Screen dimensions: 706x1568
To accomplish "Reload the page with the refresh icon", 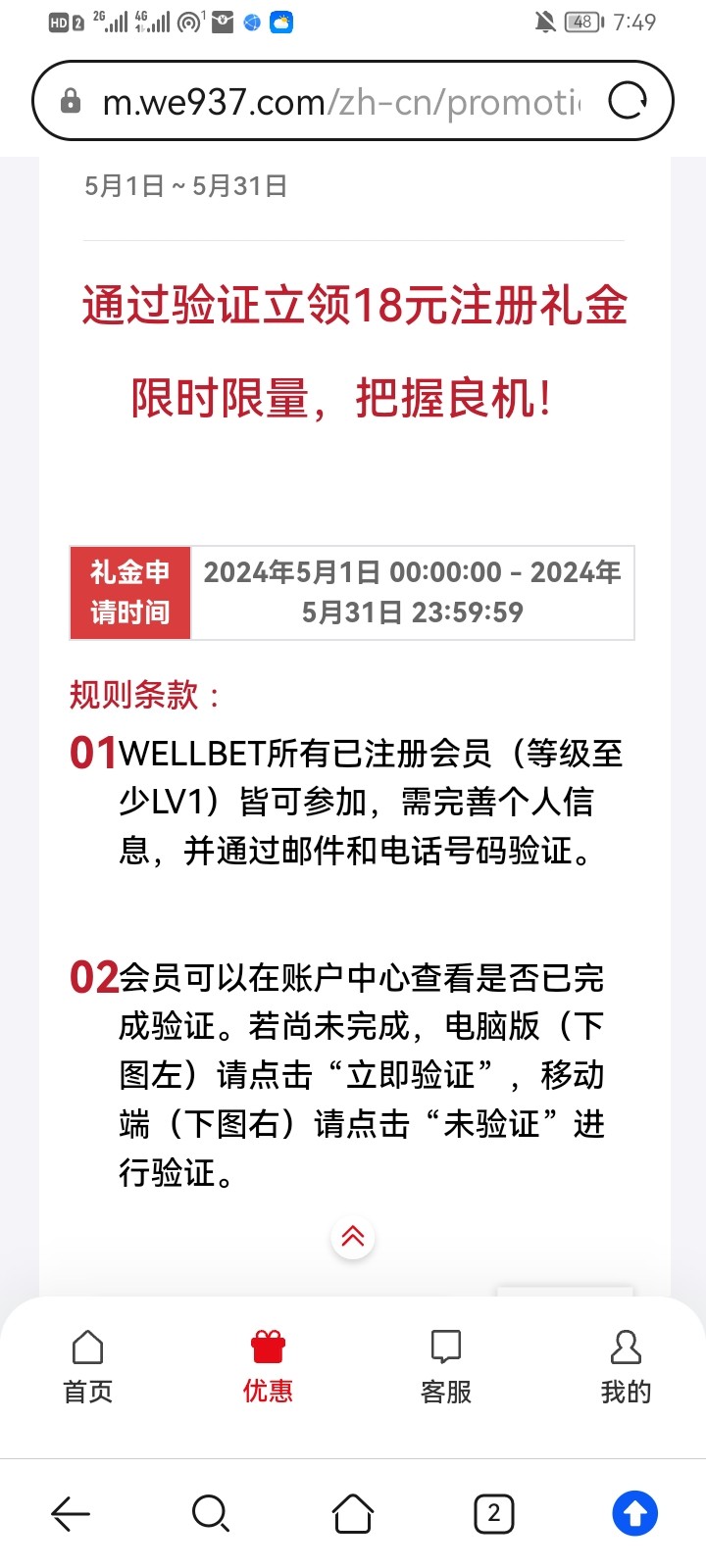I will (x=628, y=100).
